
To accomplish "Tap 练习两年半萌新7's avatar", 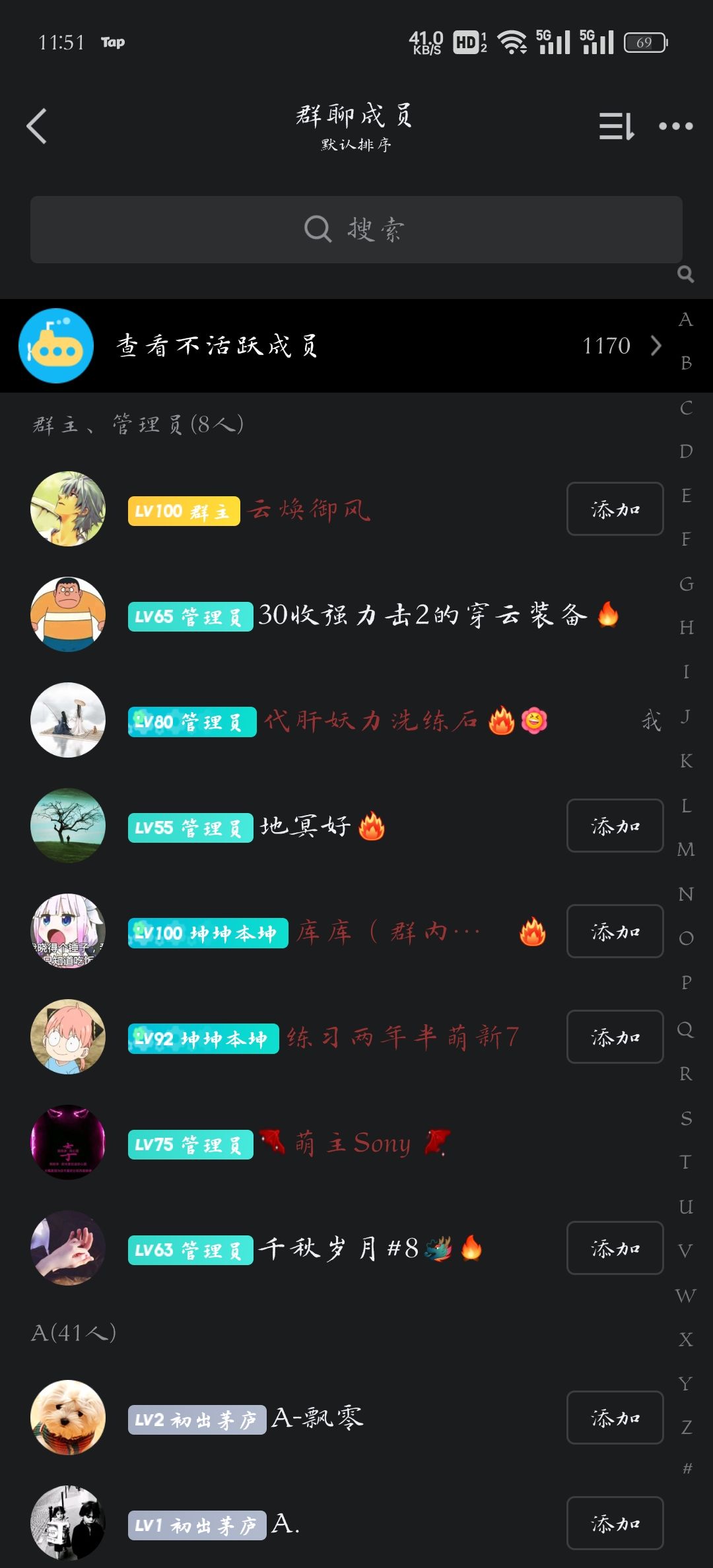I will point(68,1037).
